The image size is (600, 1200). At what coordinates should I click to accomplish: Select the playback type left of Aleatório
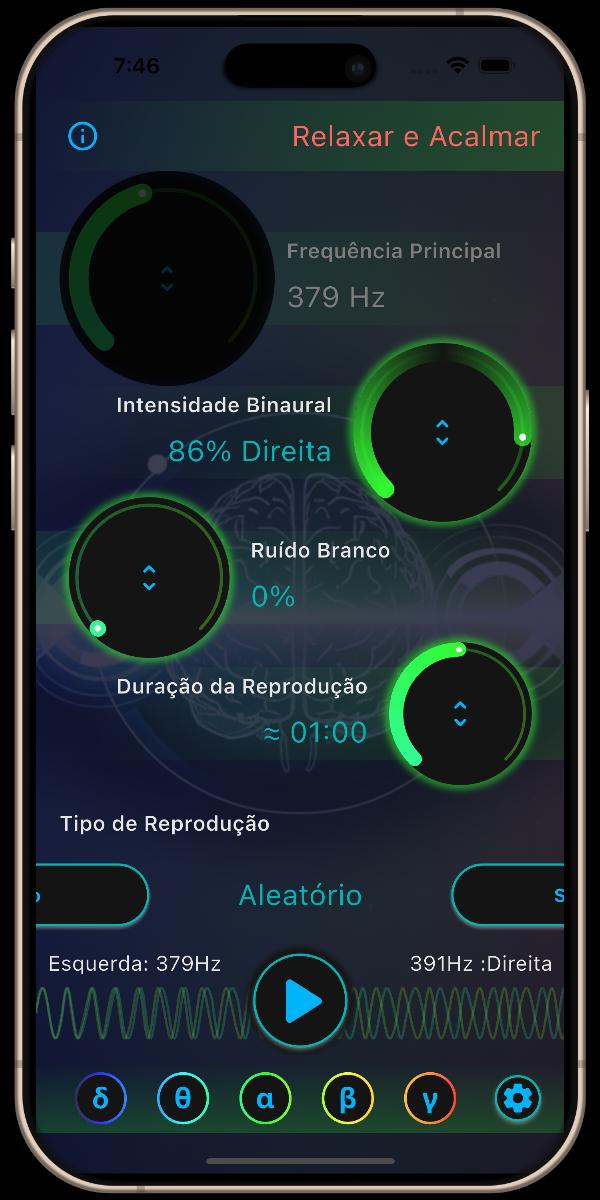click(x=92, y=895)
